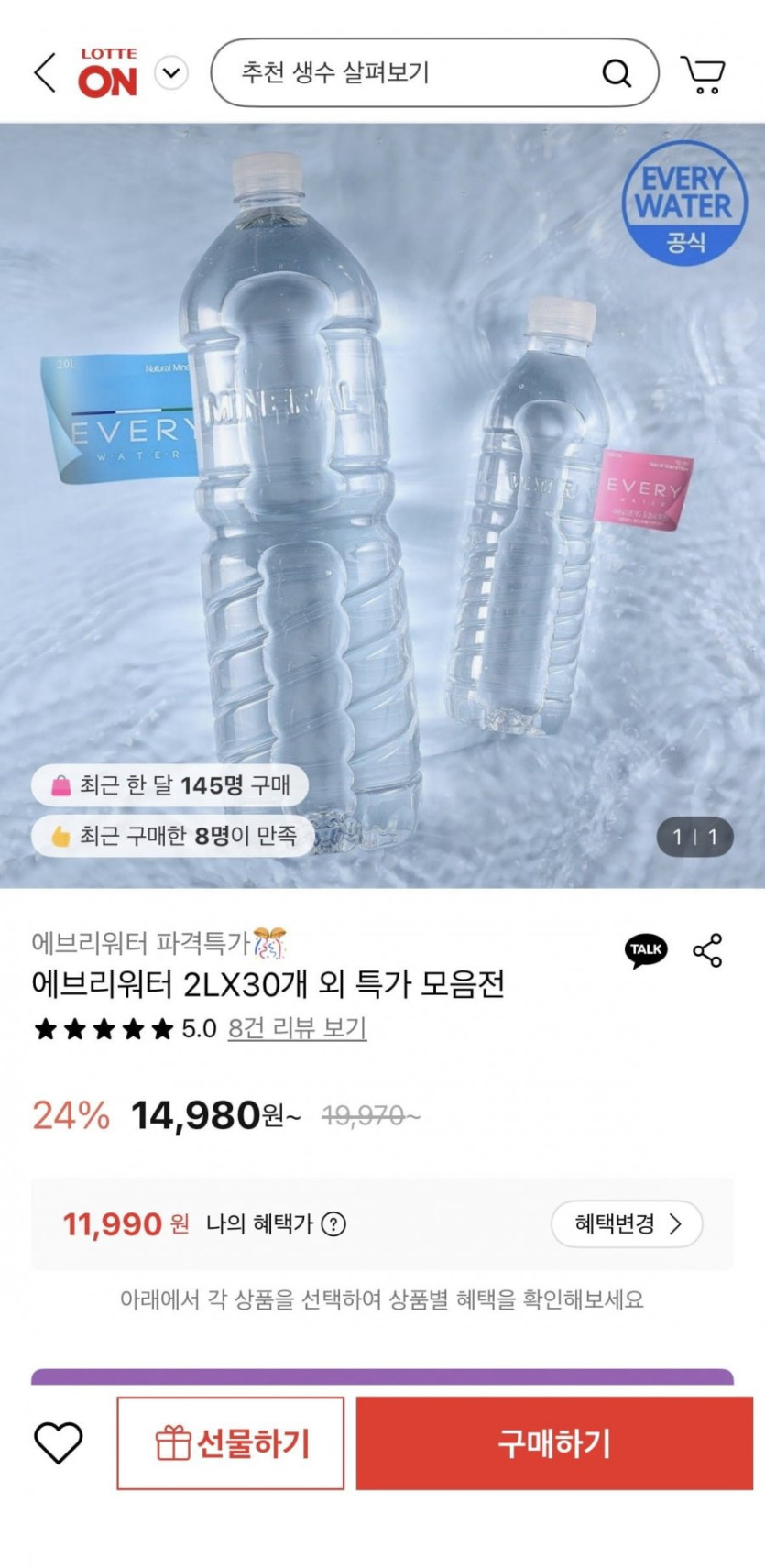Tap the 혜택변경 button
Screen dimensions: 765x1568
[x=627, y=1223]
